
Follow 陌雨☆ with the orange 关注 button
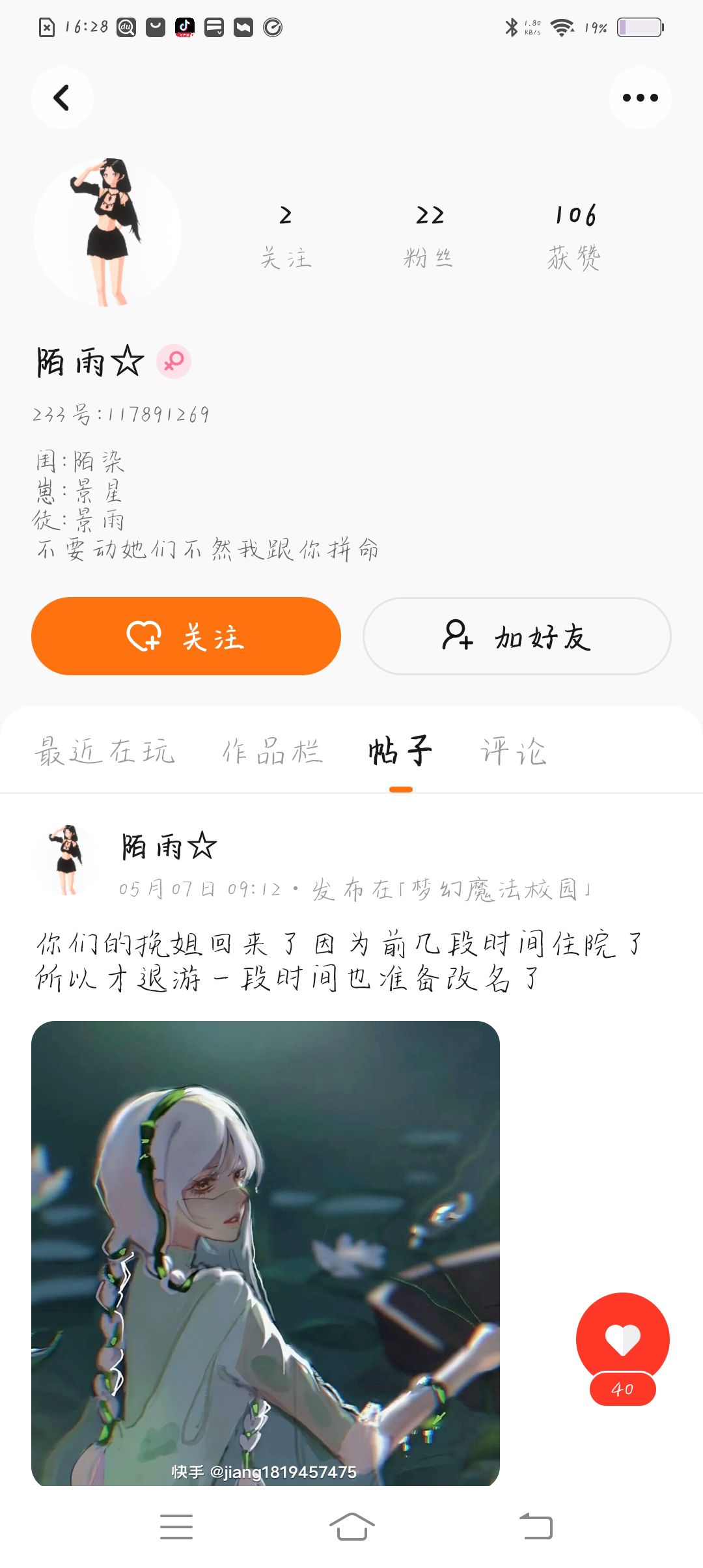[186, 636]
